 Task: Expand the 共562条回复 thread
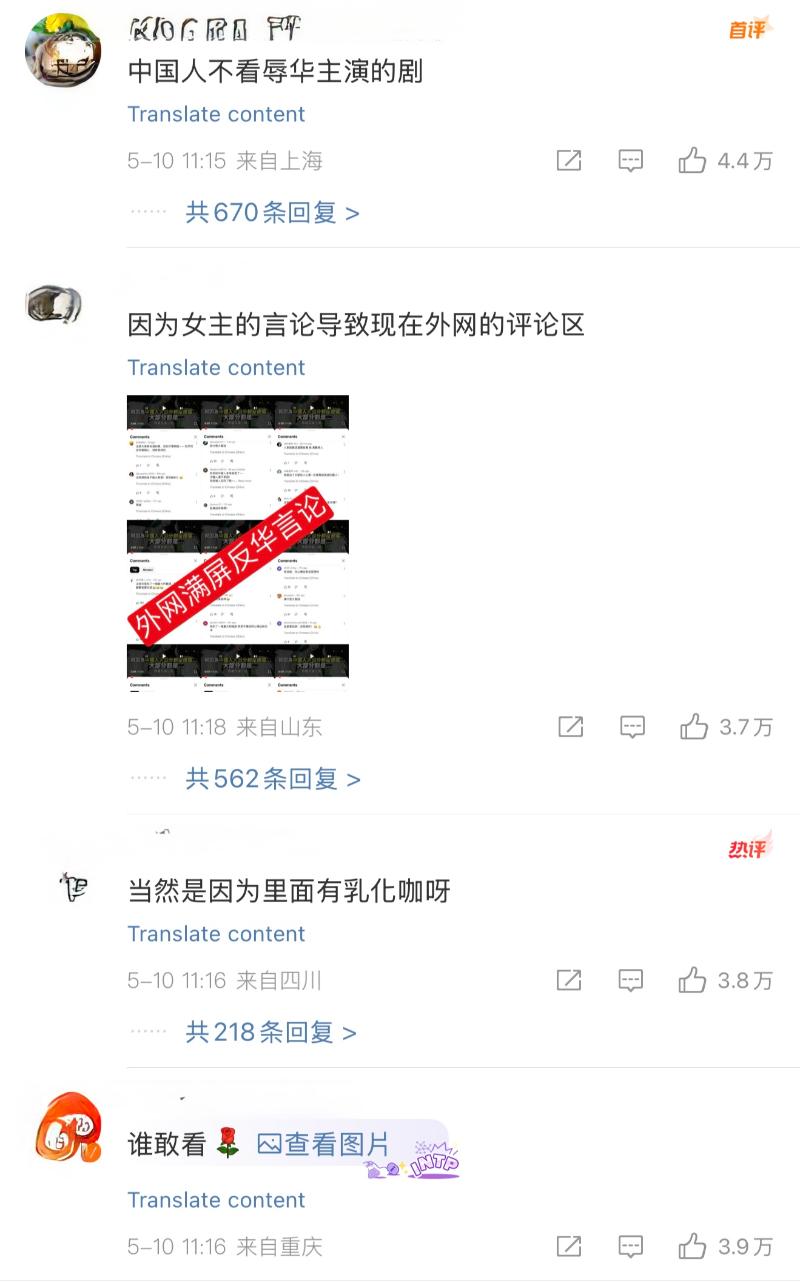[272, 778]
